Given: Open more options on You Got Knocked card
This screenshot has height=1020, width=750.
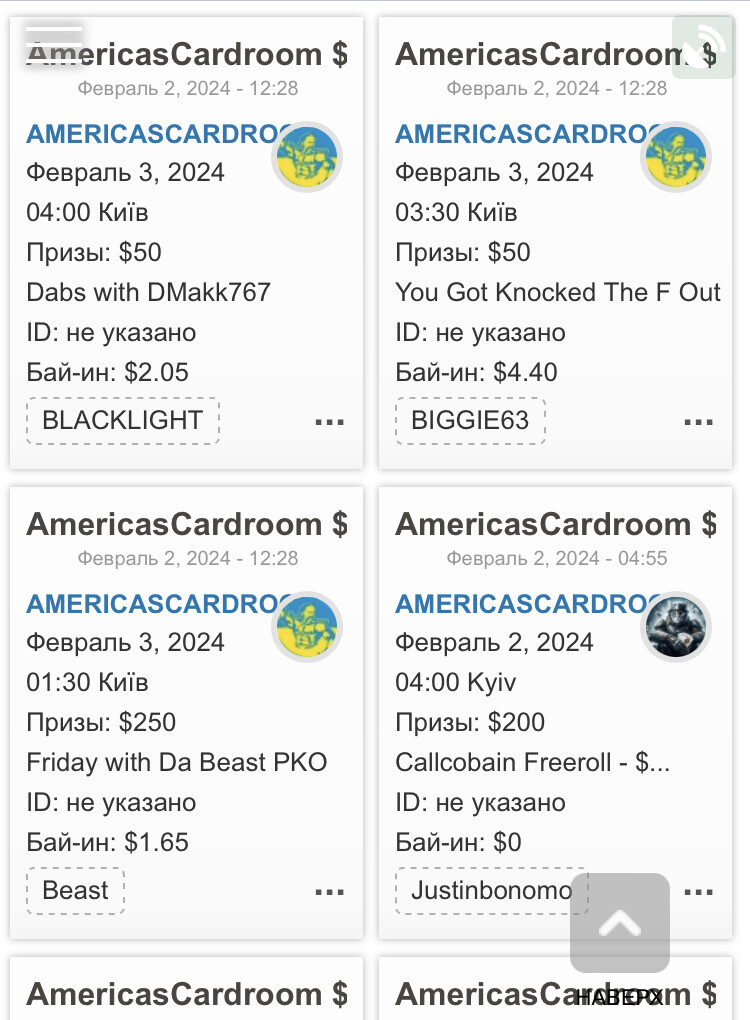Looking at the screenshot, I should pyautogui.click(x=698, y=422).
